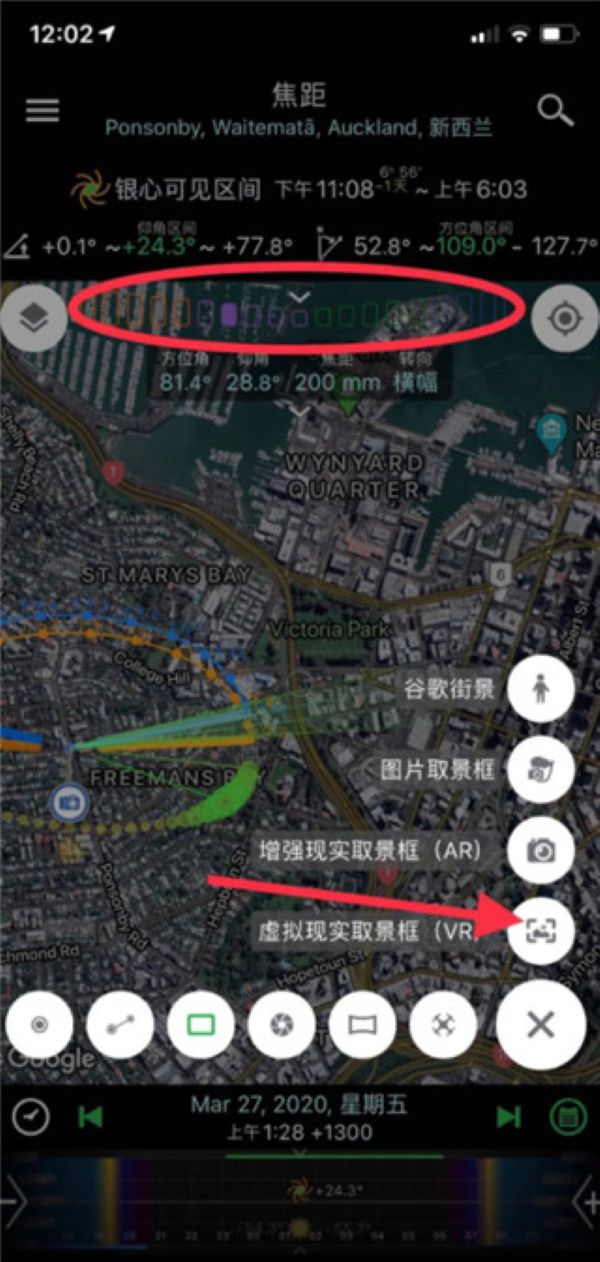Select the green rectangle frame tool
This screenshot has width=600, height=1262.
[x=200, y=1025]
